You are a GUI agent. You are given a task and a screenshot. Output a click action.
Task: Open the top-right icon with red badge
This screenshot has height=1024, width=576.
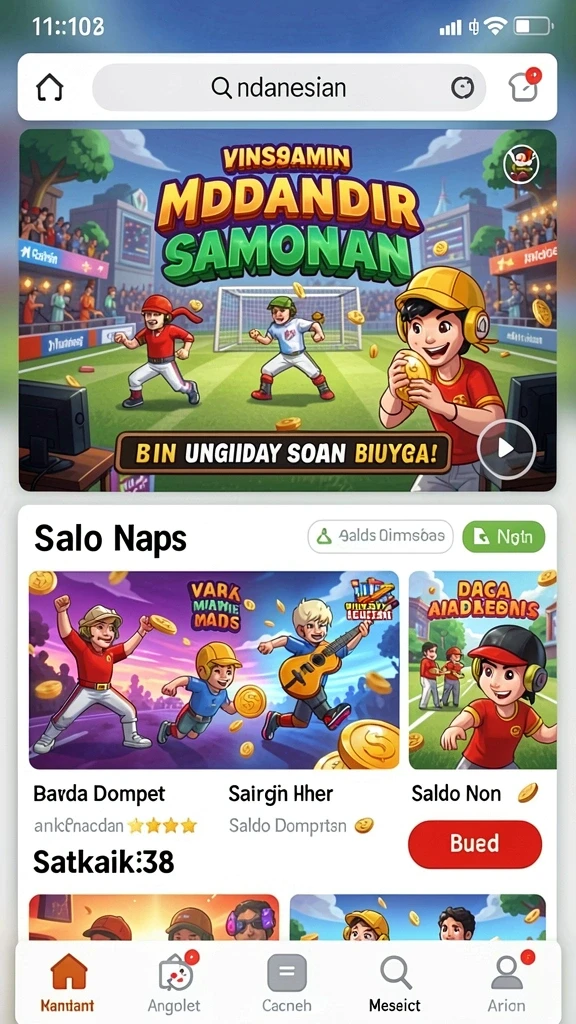tap(524, 85)
